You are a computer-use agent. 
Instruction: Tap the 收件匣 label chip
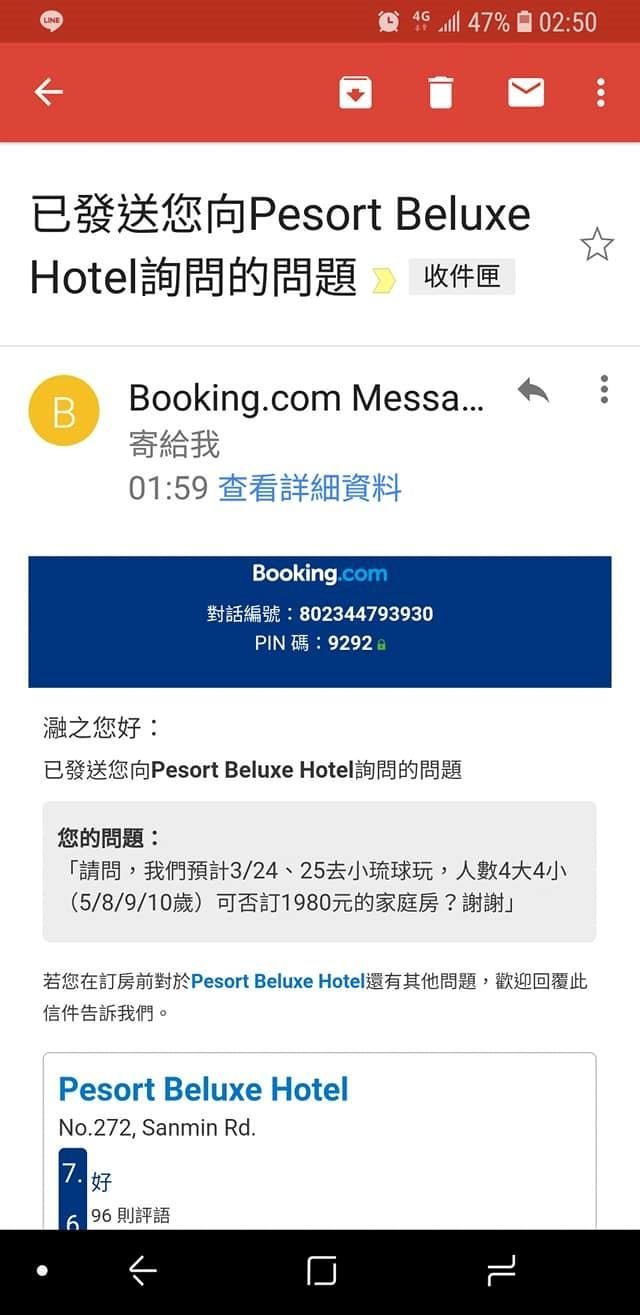tap(461, 277)
